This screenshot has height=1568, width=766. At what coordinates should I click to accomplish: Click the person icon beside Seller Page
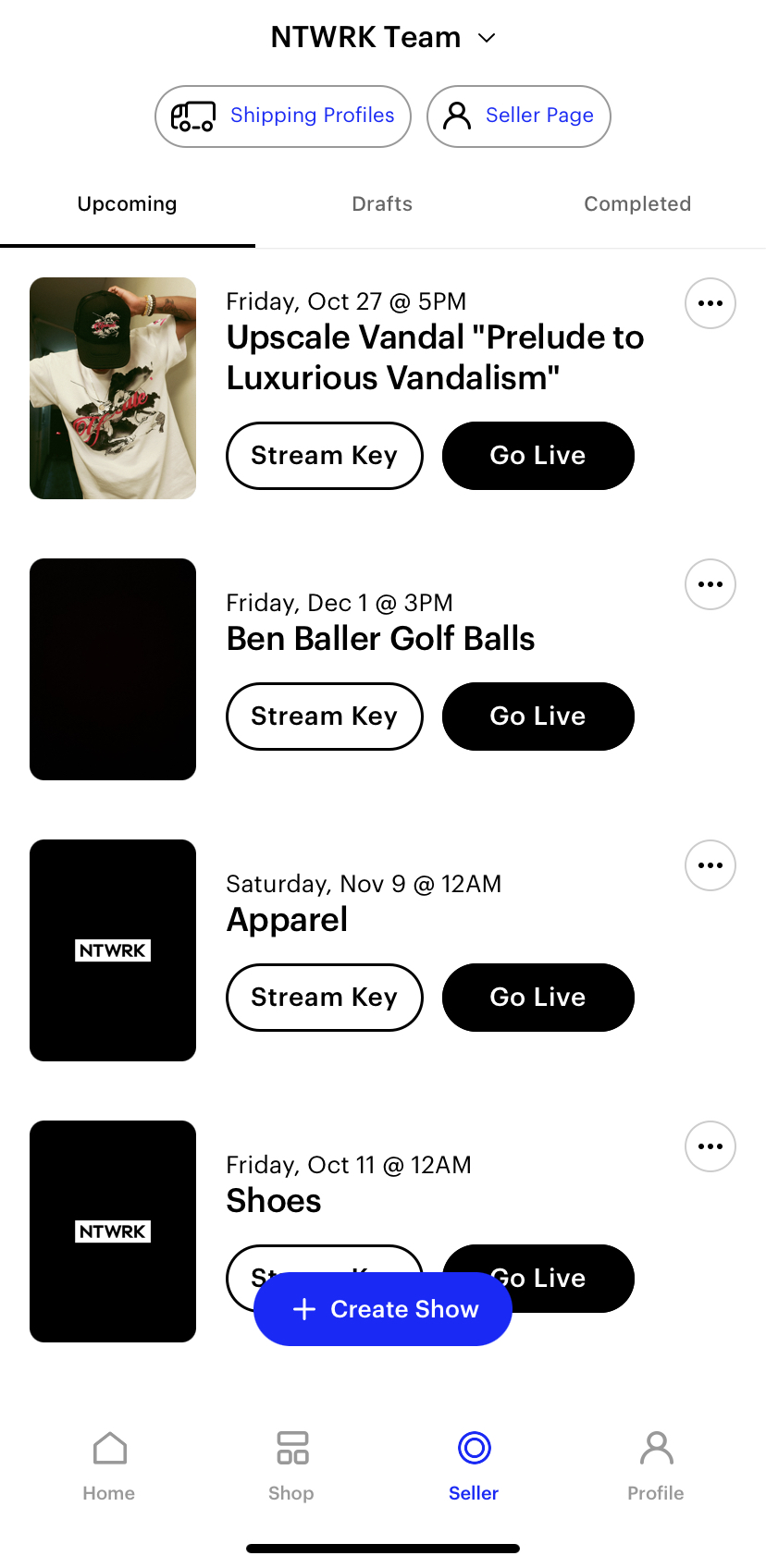click(455, 116)
